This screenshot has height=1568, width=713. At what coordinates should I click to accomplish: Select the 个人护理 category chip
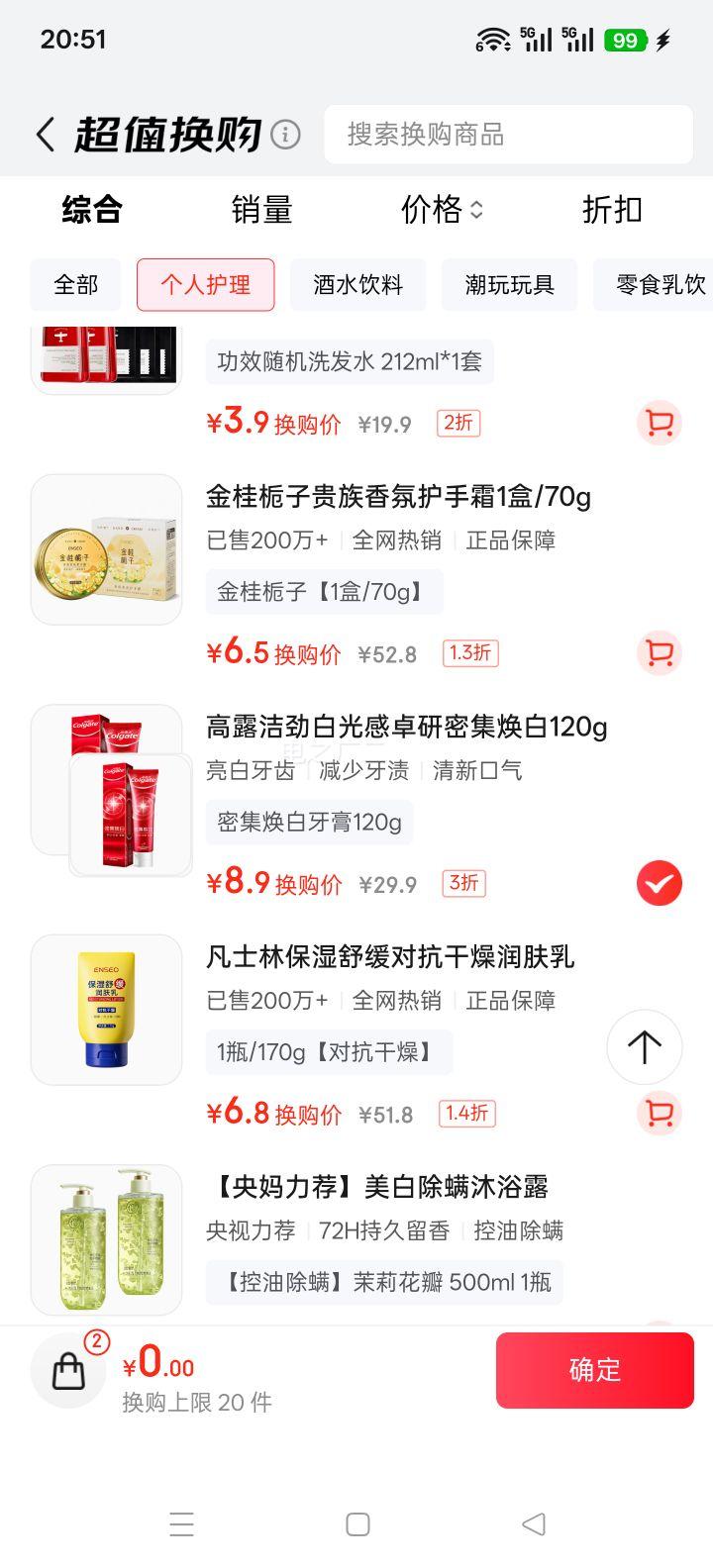coord(205,285)
